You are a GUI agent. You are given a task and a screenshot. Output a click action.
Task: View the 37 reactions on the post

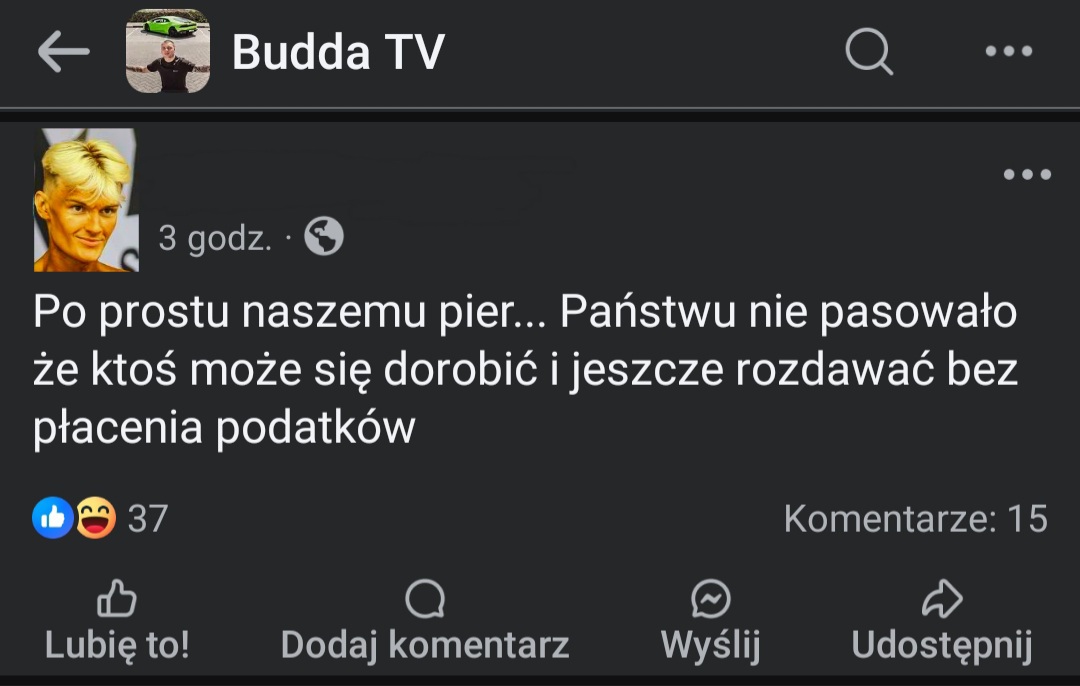100,518
